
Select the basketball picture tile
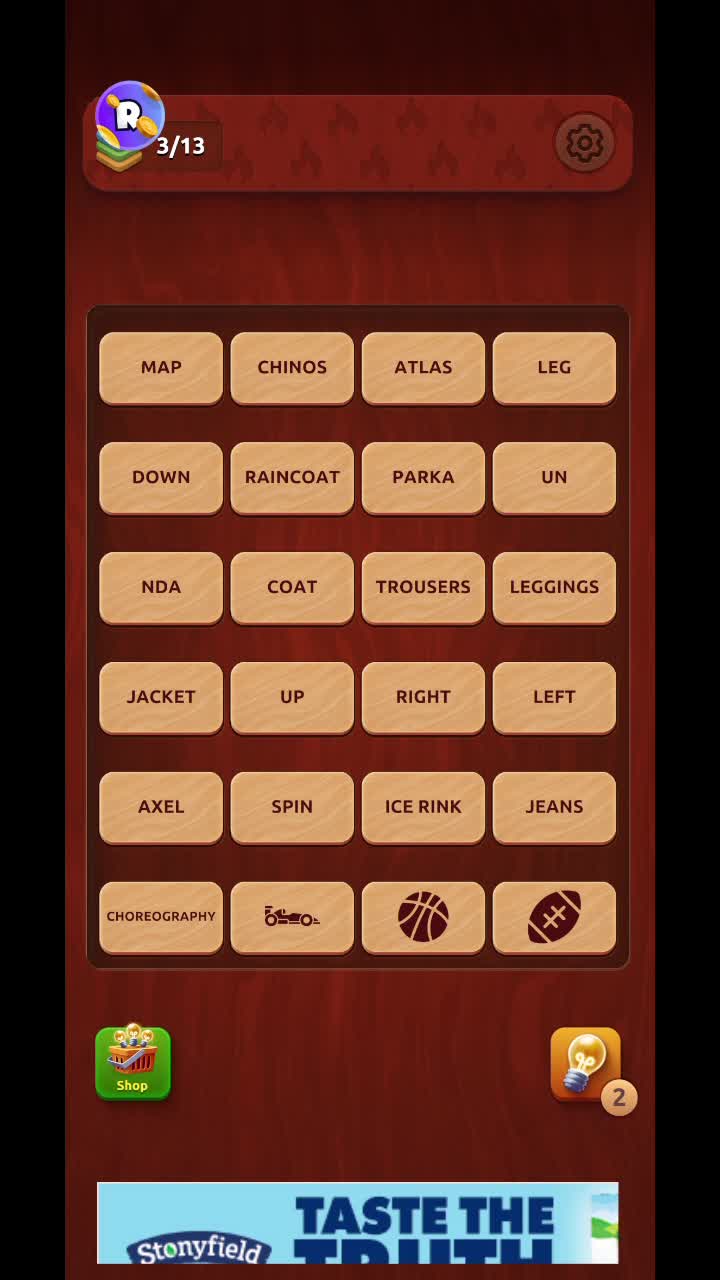[423, 918]
